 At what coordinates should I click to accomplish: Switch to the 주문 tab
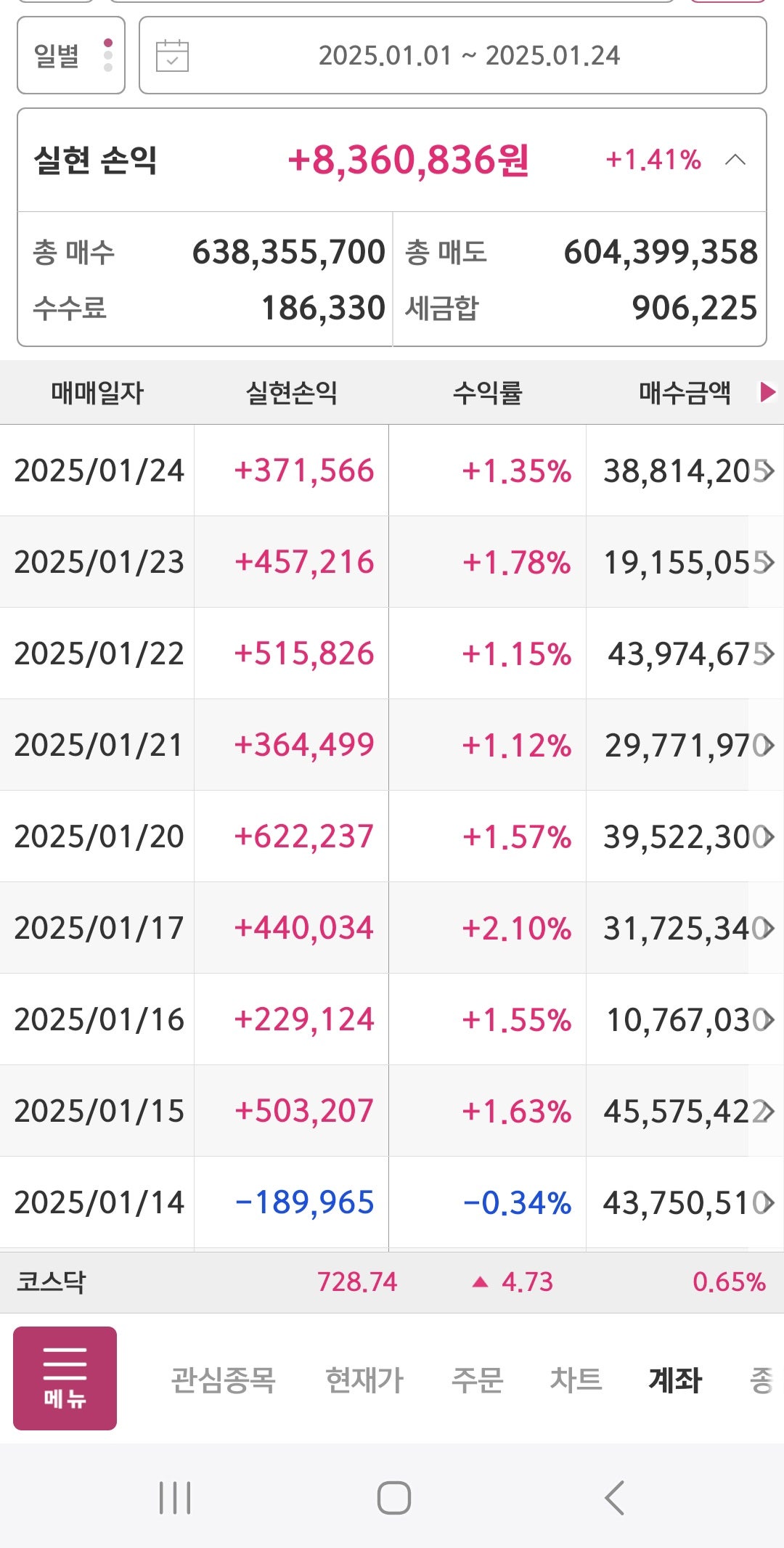coord(477,1380)
